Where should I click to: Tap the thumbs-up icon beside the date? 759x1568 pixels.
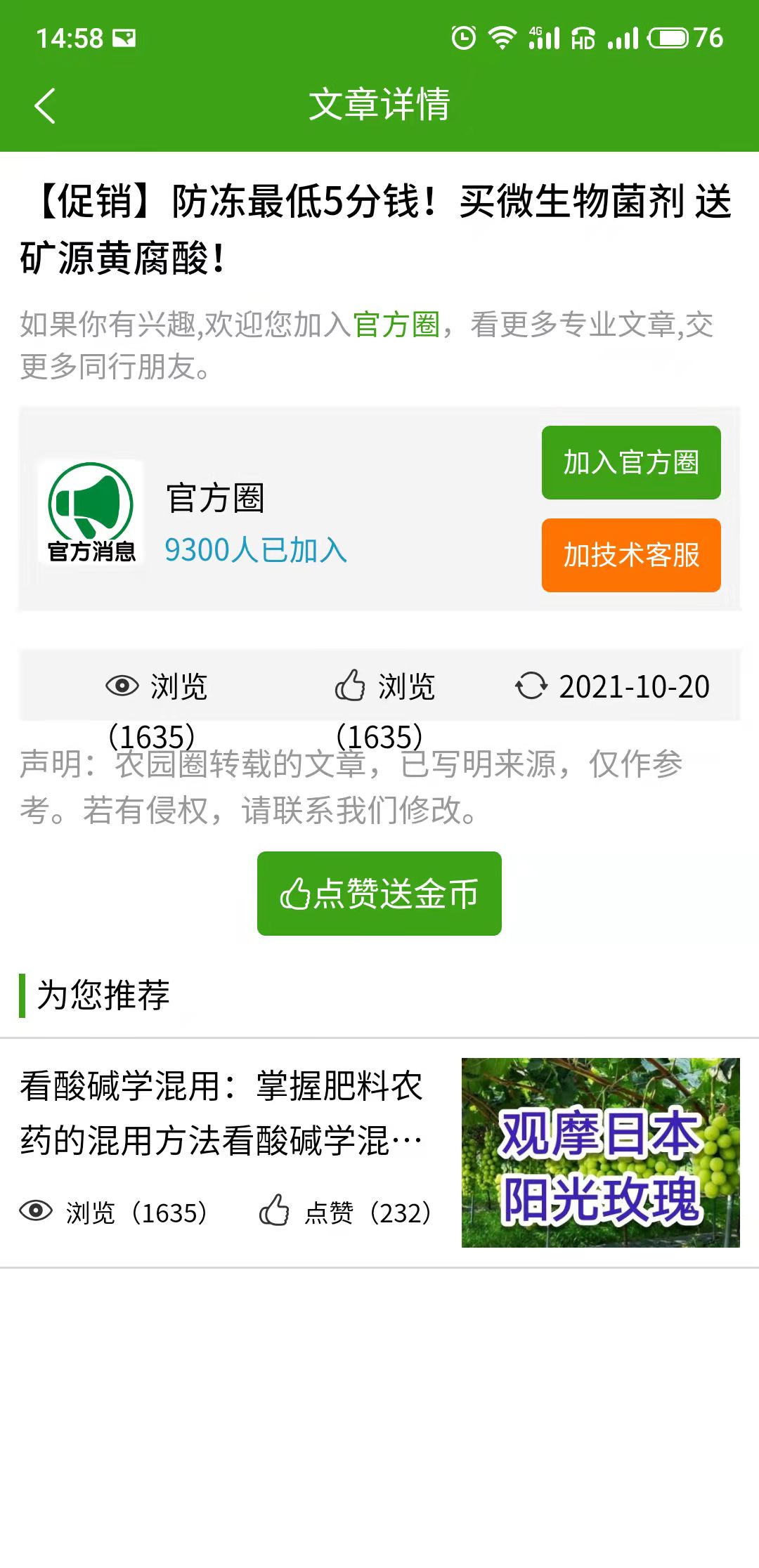tap(350, 685)
